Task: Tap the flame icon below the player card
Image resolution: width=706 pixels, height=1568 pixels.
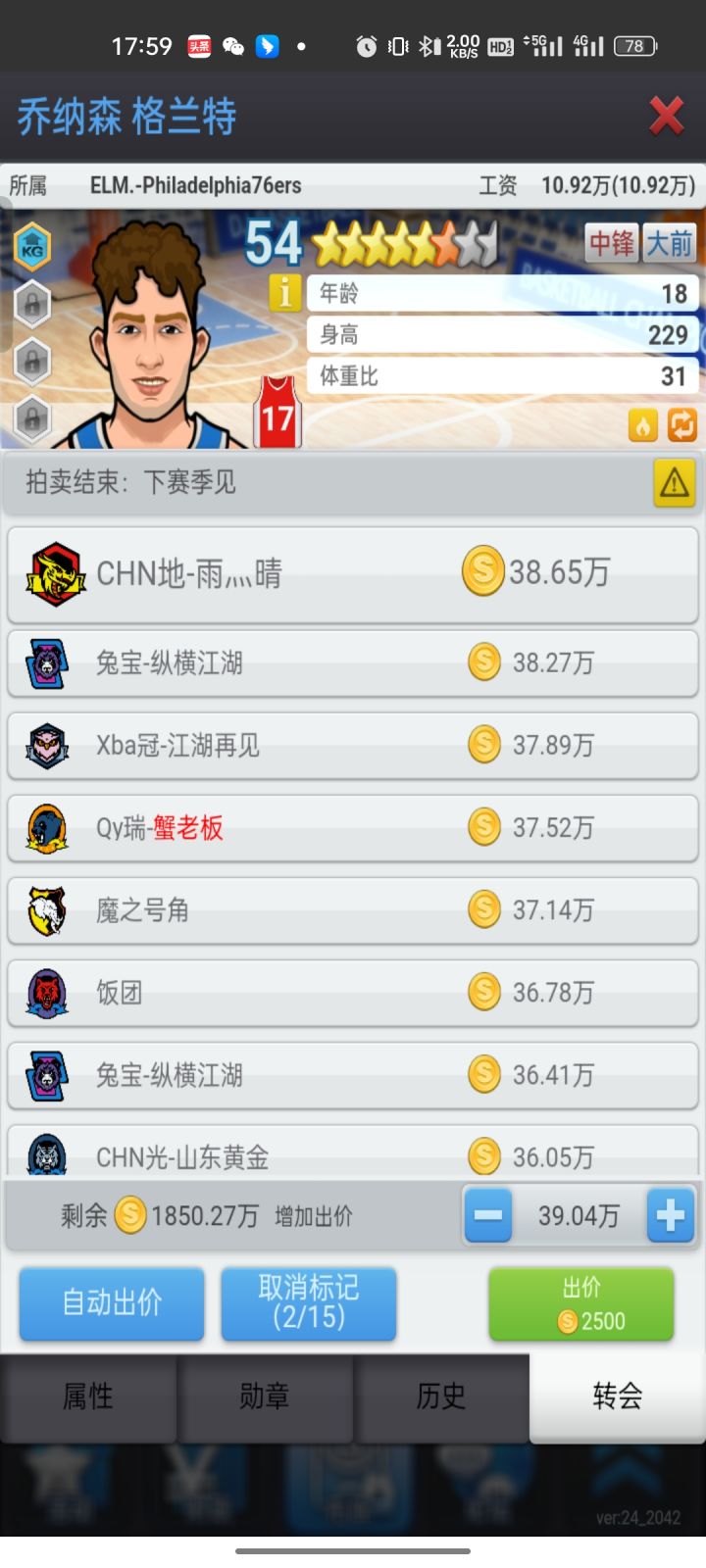Action: (644, 425)
